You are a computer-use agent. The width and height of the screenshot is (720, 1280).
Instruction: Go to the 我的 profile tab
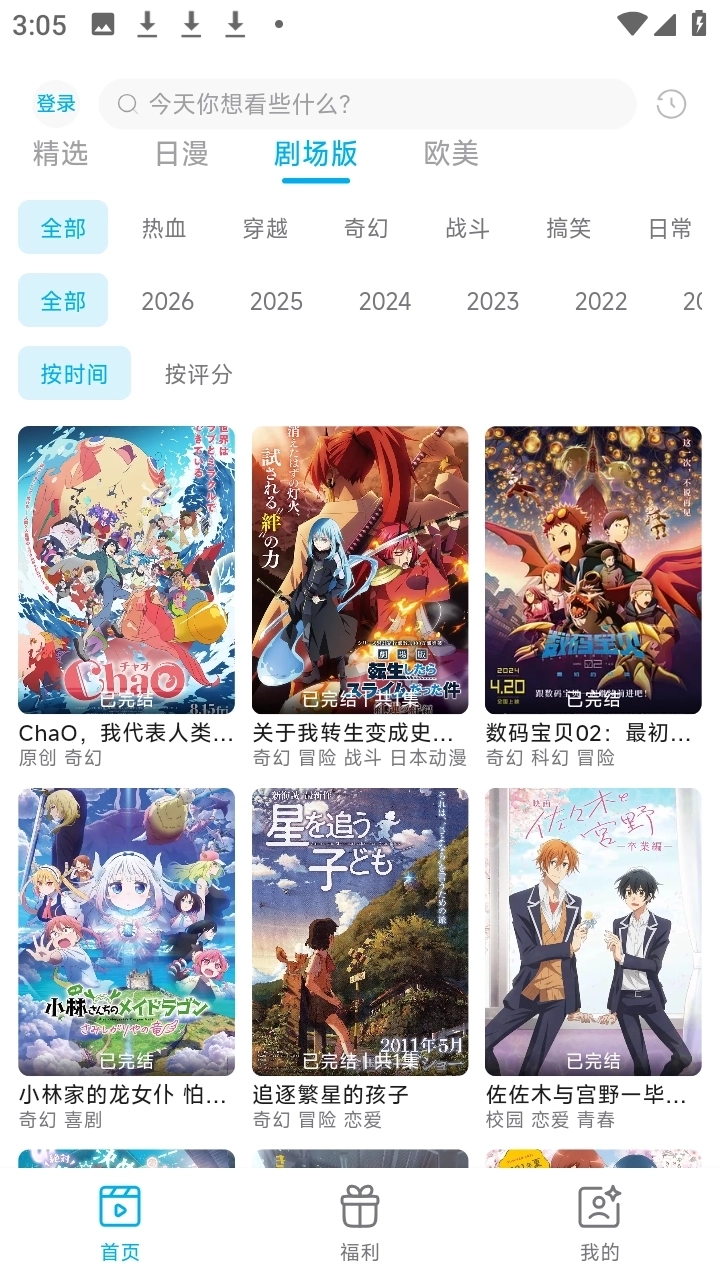pyautogui.click(x=599, y=1222)
